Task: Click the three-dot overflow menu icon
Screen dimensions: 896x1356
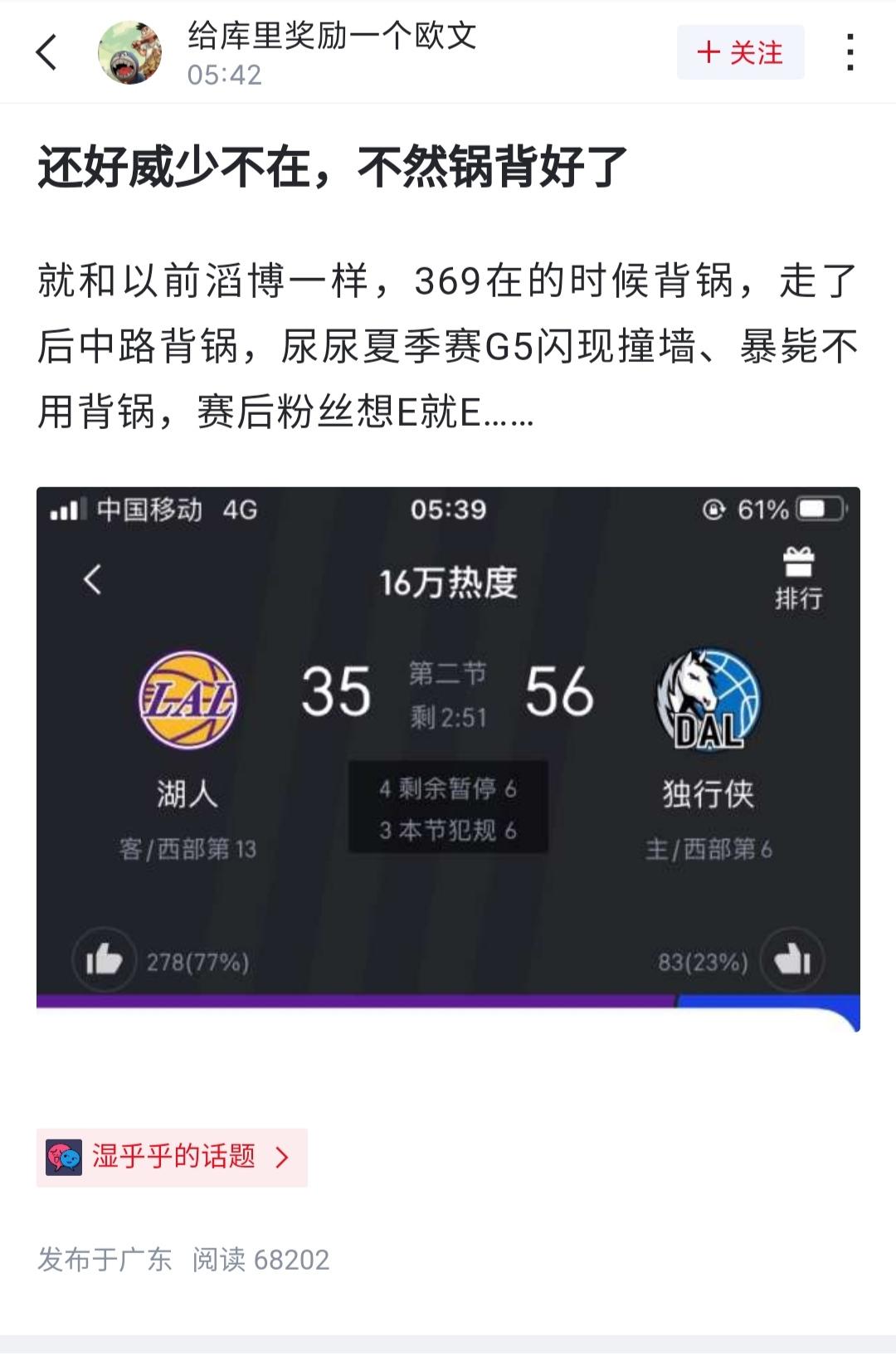Action: pos(848,53)
